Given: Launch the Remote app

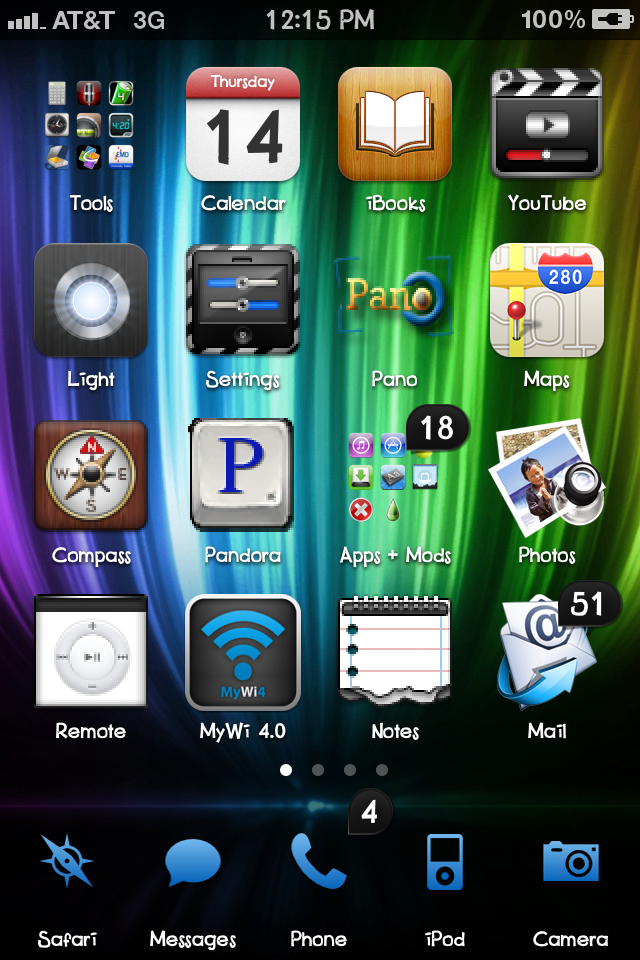Looking at the screenshot, I should pos(91,652).
